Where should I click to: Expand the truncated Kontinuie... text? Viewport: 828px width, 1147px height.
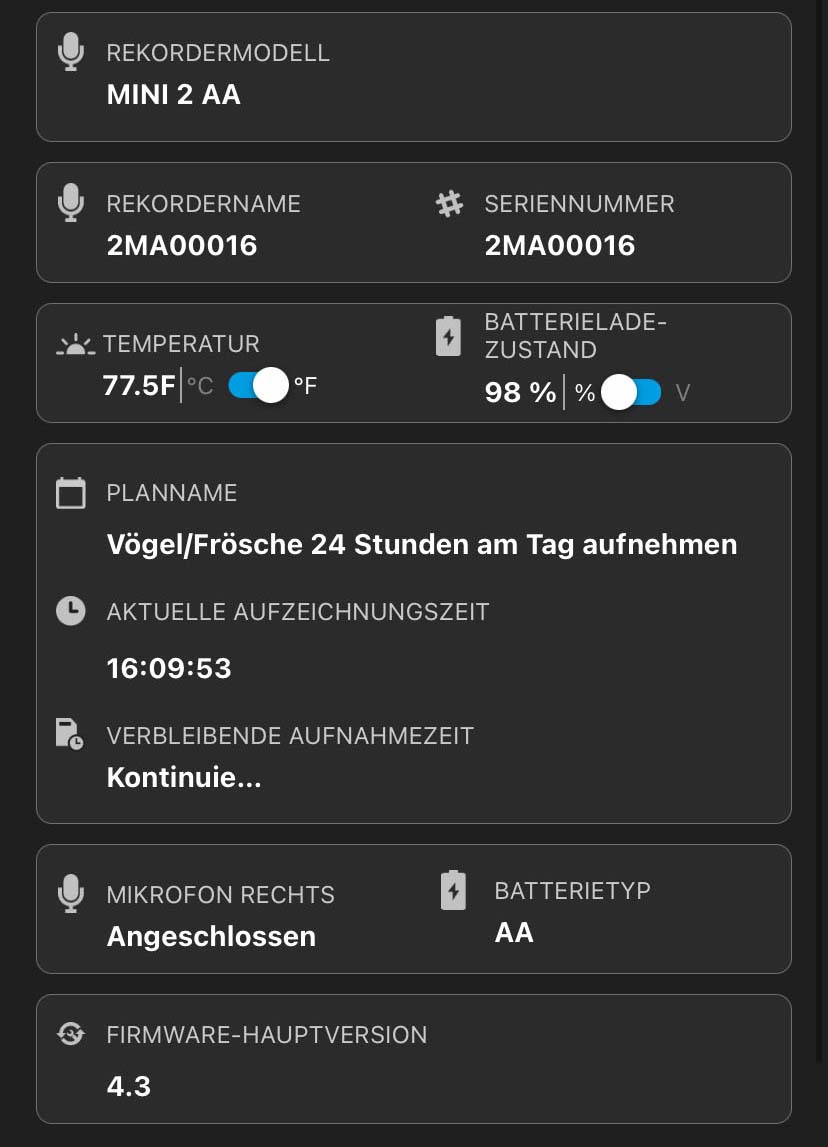(x=183, y=776)
